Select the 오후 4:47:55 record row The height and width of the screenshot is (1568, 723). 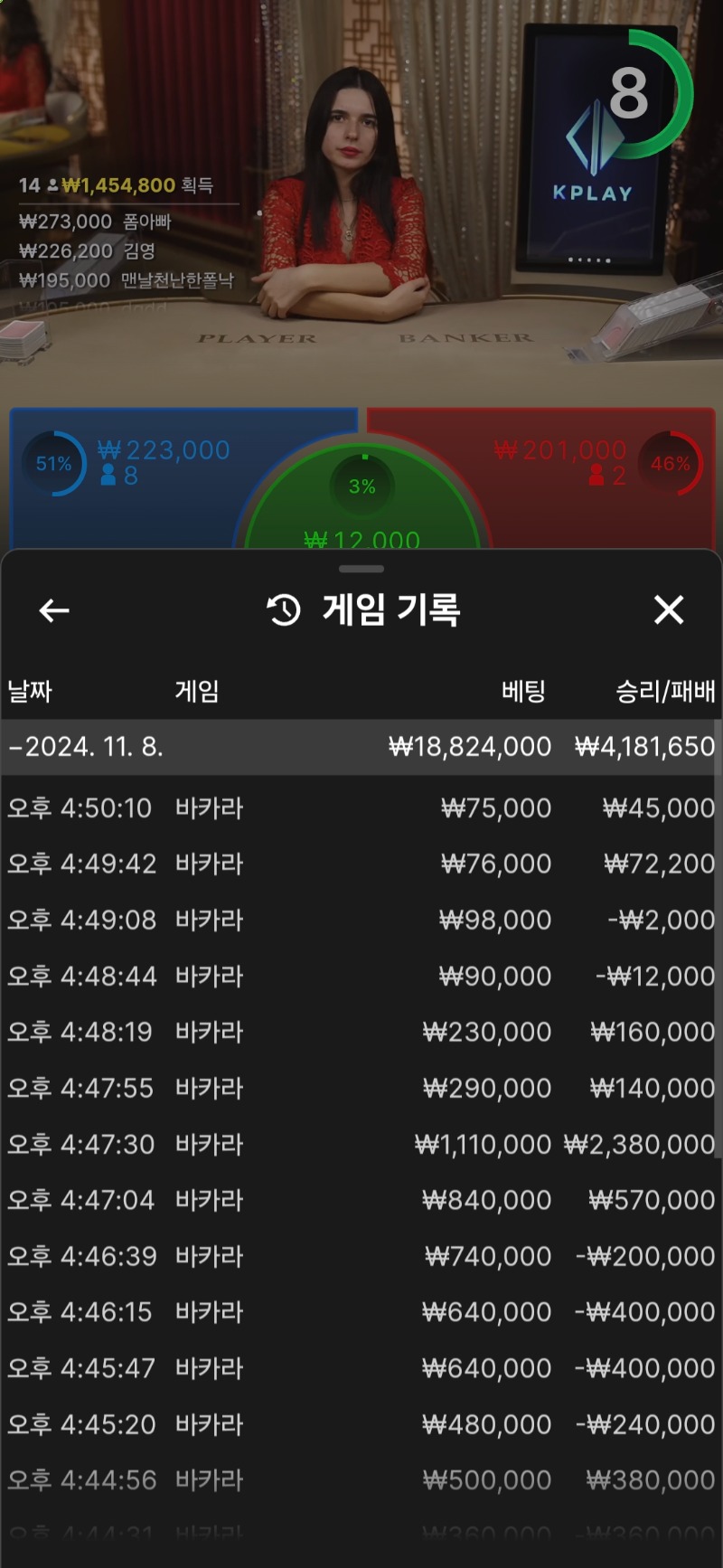(361, 1088)
